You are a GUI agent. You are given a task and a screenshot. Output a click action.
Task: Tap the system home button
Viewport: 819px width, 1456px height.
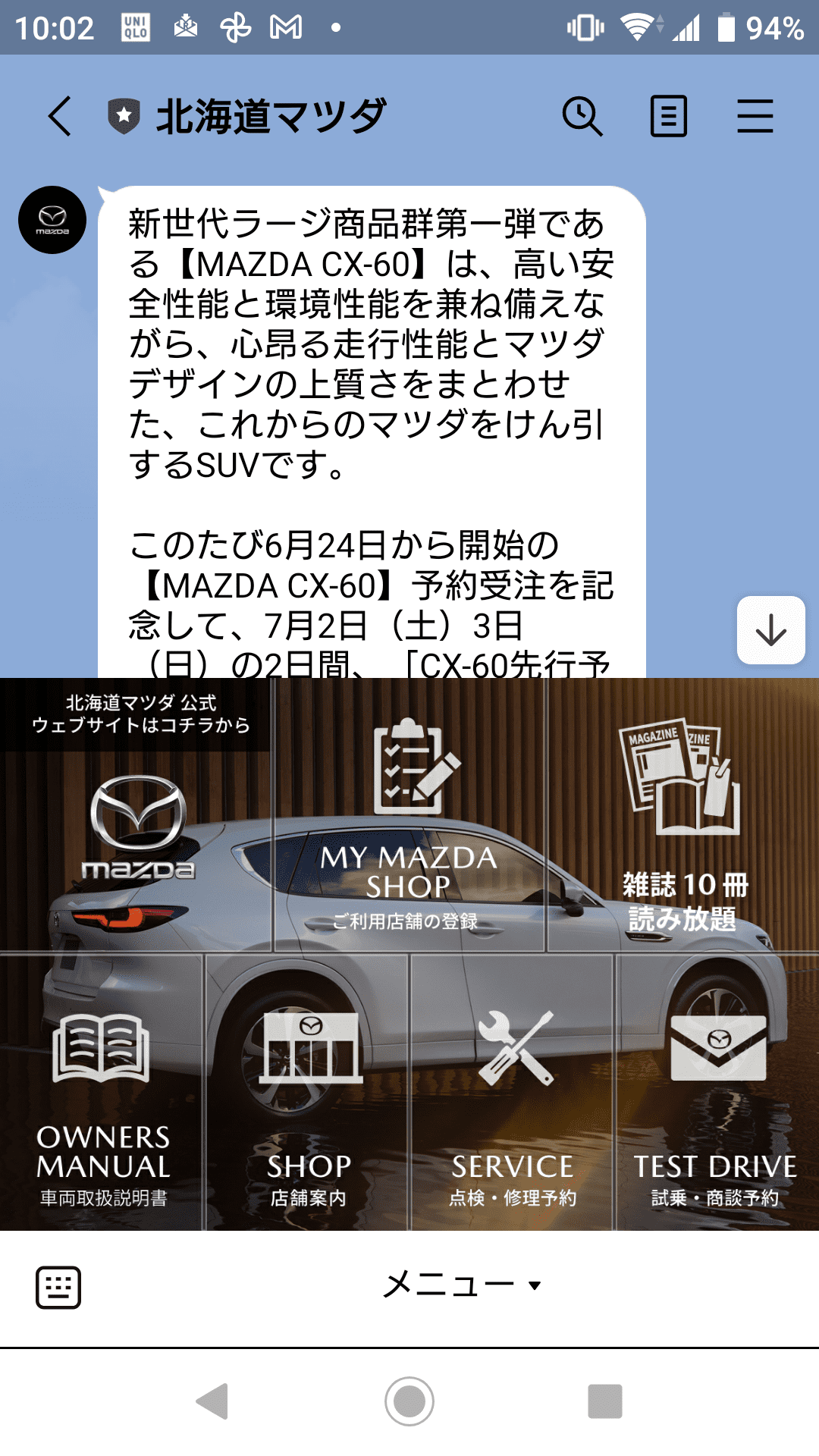[409, 1401]
